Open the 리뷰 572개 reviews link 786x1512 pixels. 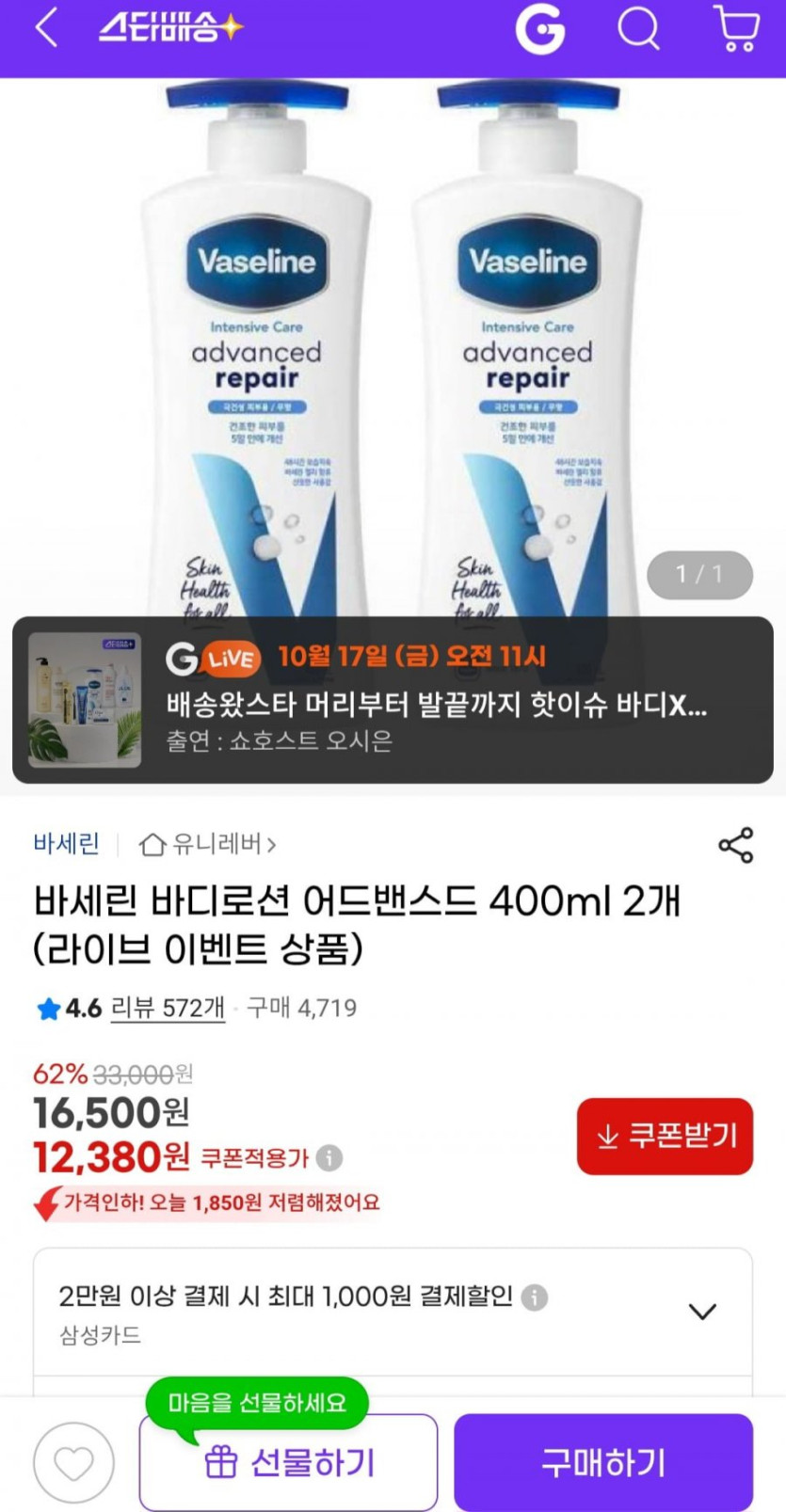168,1009
